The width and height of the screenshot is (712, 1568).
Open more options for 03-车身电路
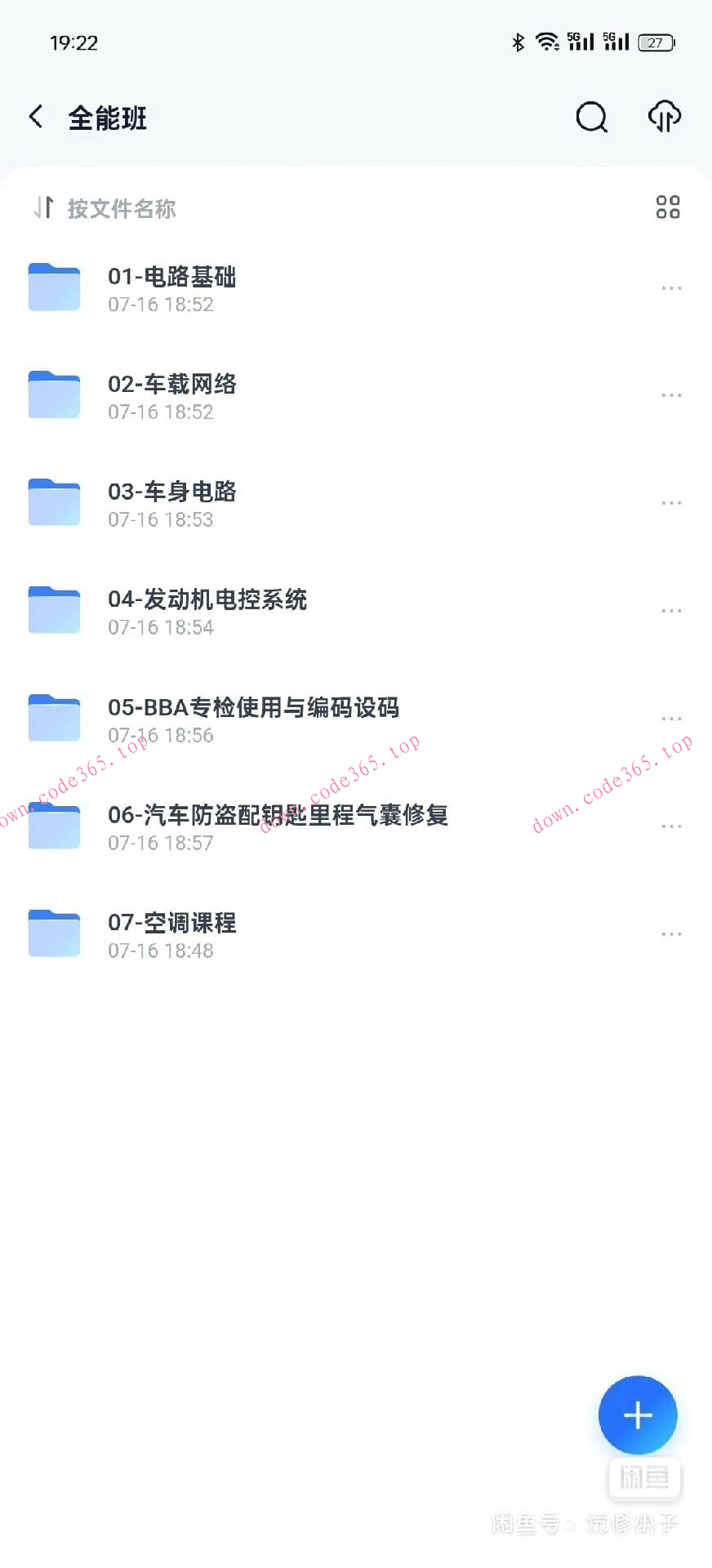pyautogui.click(x=671, y=502)
